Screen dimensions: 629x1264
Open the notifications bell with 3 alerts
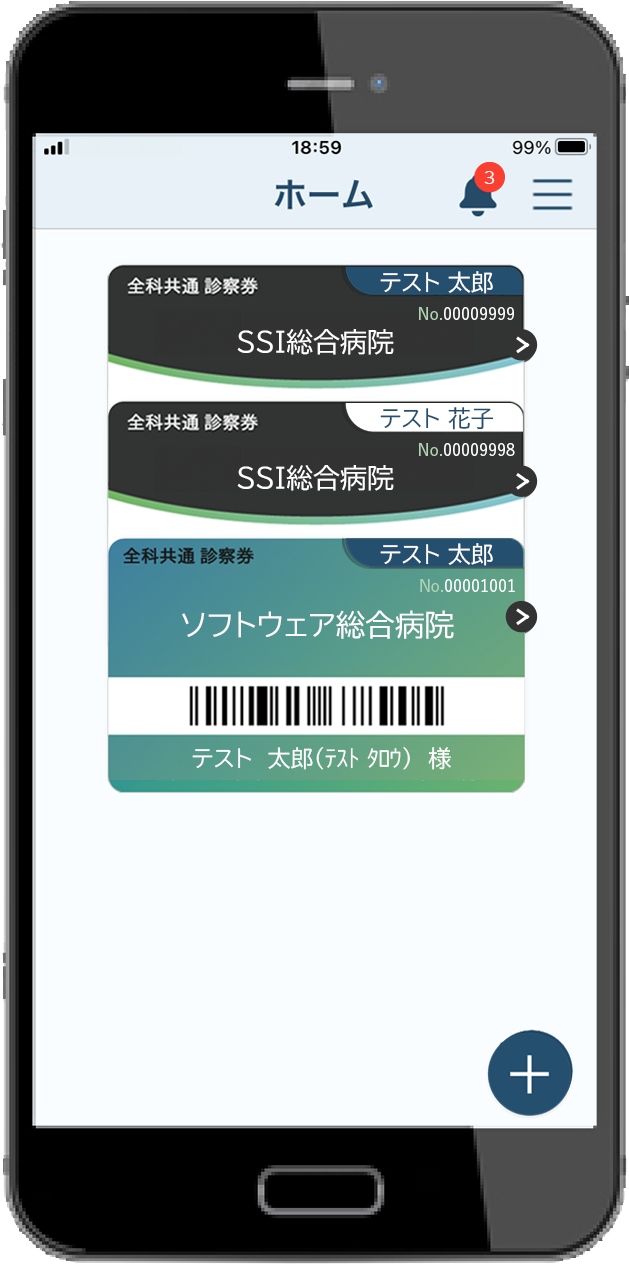click(x=478, y=194)
